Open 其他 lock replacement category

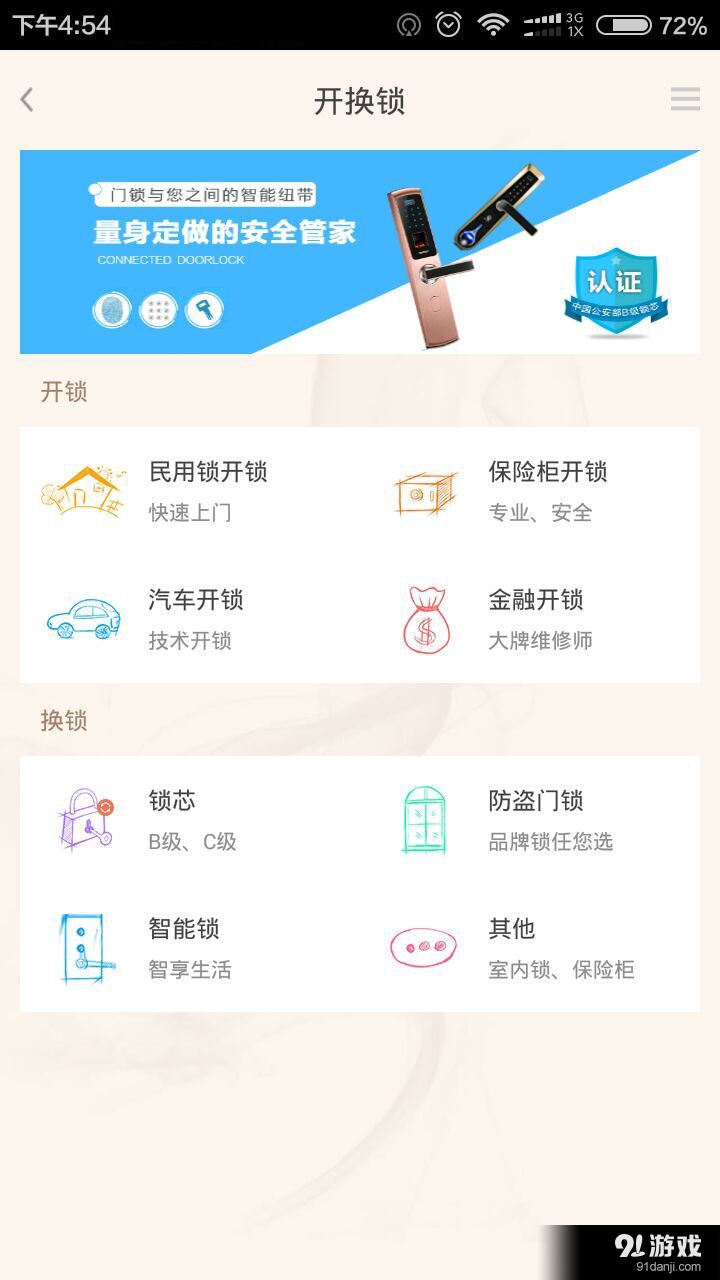(x=530, y=948)
